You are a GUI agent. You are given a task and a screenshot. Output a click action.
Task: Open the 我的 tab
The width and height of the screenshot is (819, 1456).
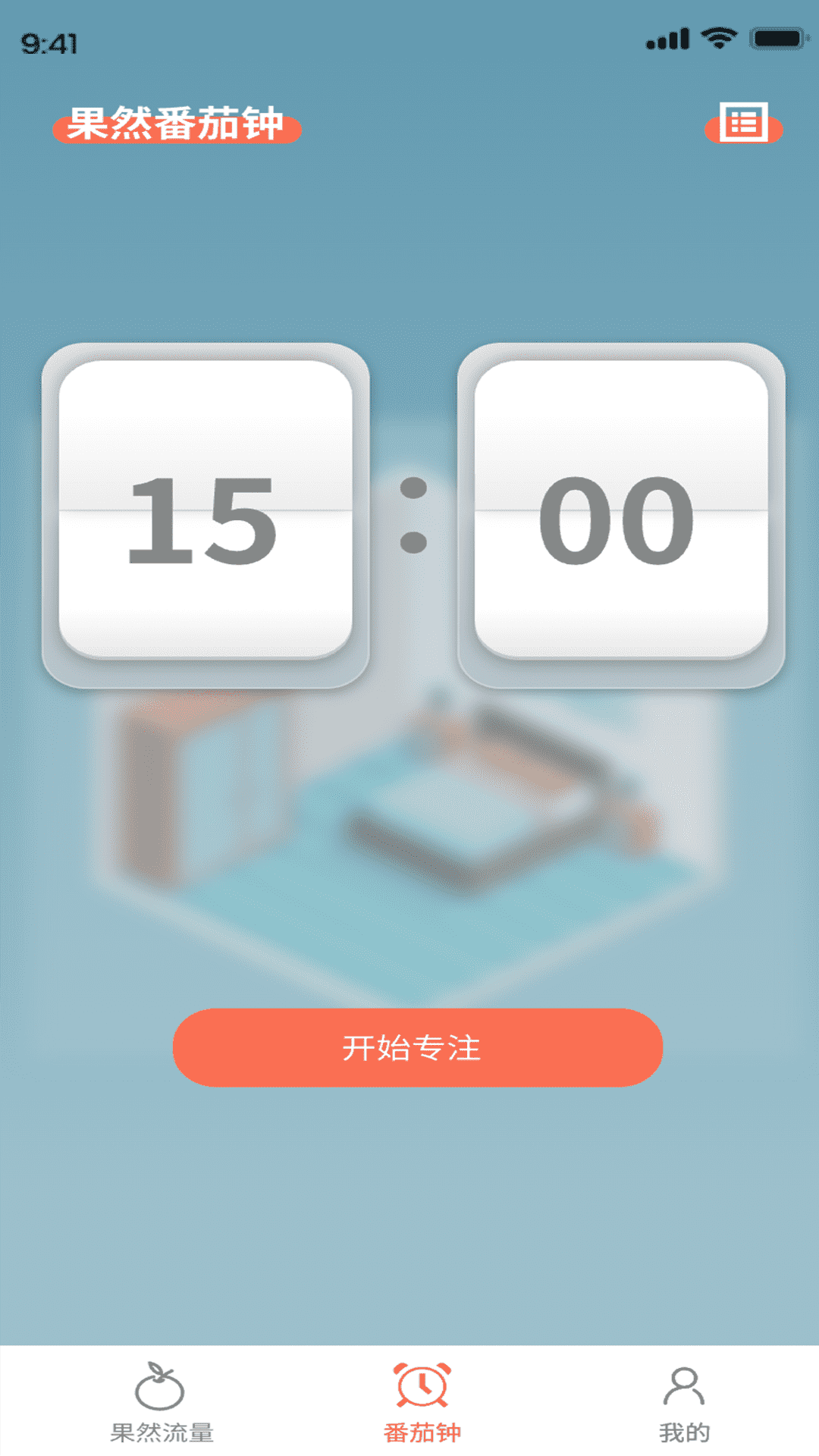click(x=684, y=1402)
